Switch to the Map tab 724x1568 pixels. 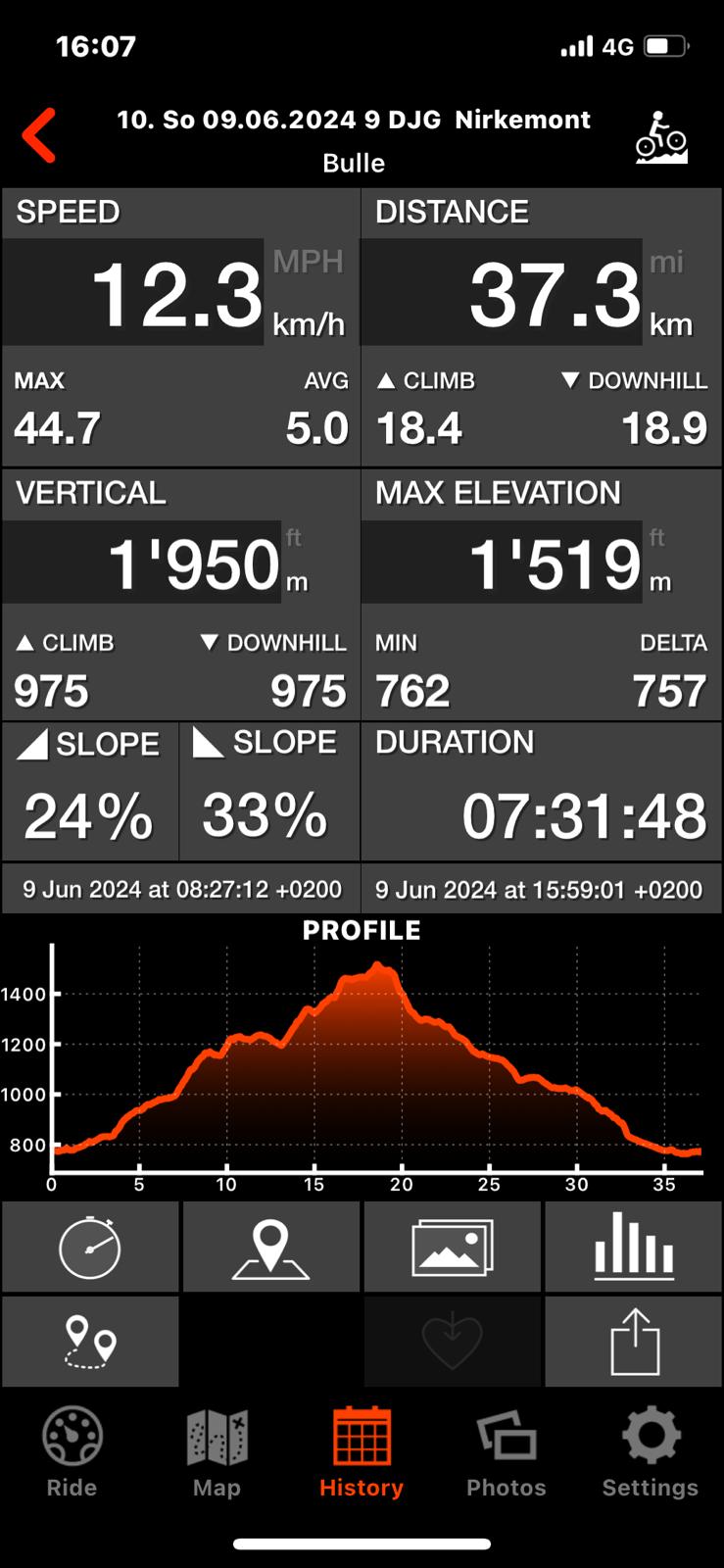point(217,1452)
